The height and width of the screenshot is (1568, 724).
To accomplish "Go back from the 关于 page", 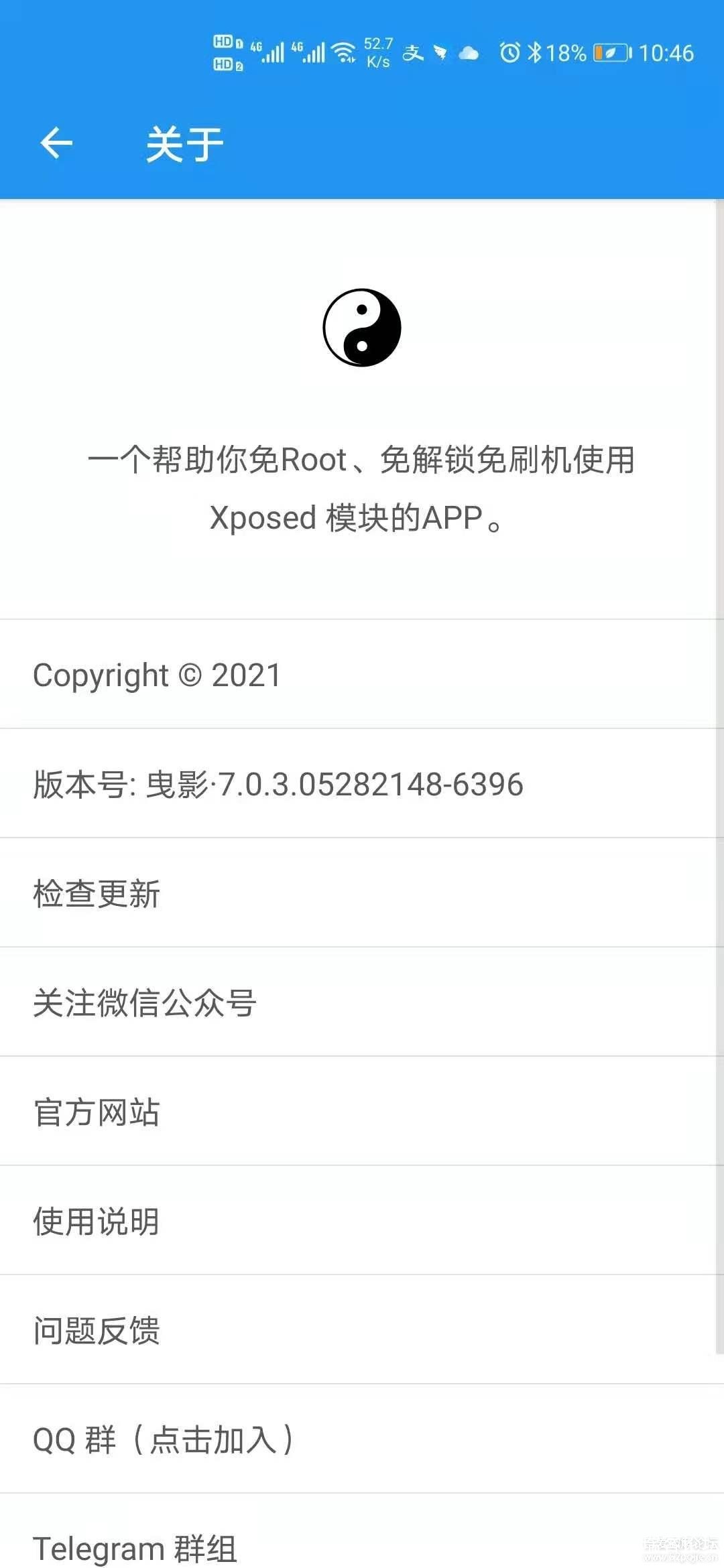I will tap(56, 143).
